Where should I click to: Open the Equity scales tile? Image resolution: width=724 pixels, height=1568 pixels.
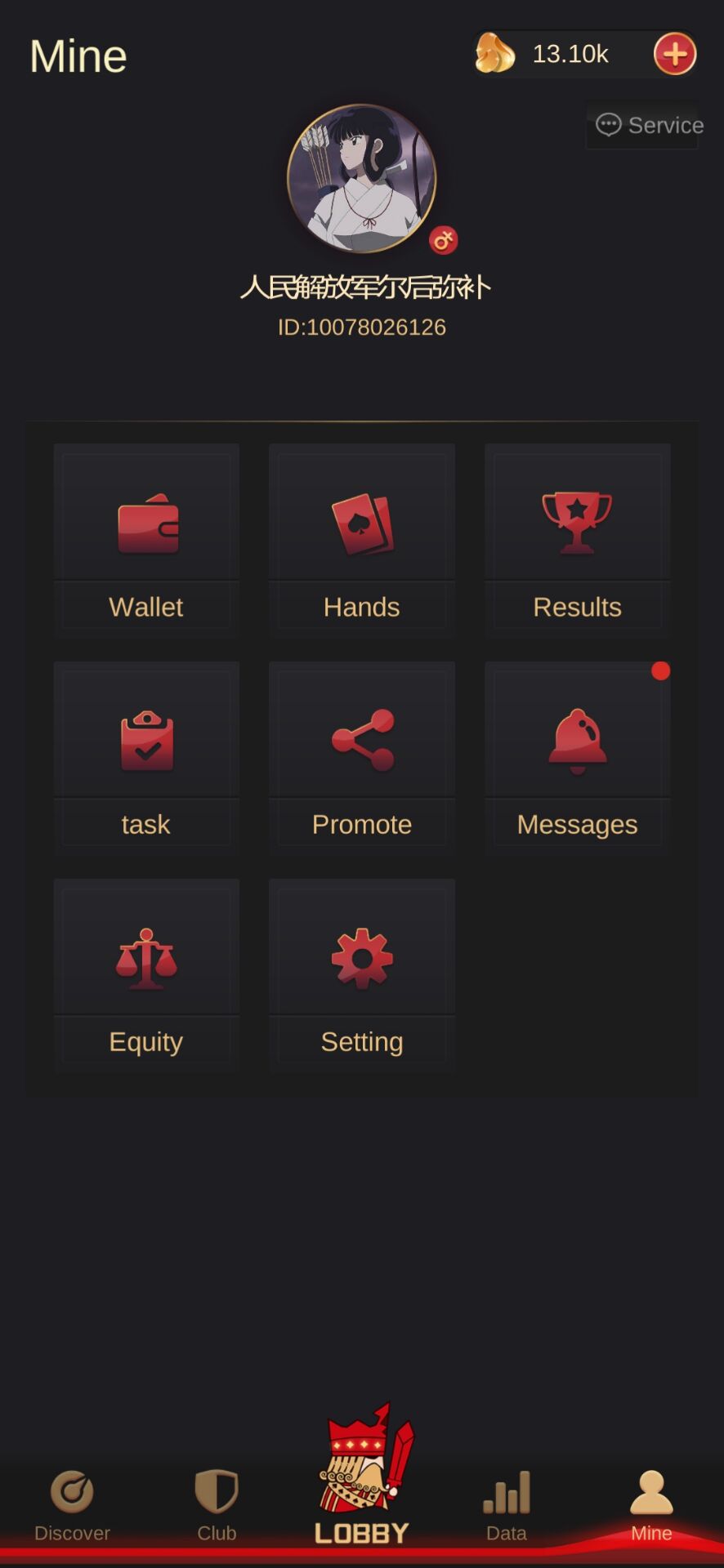[146, 974]
